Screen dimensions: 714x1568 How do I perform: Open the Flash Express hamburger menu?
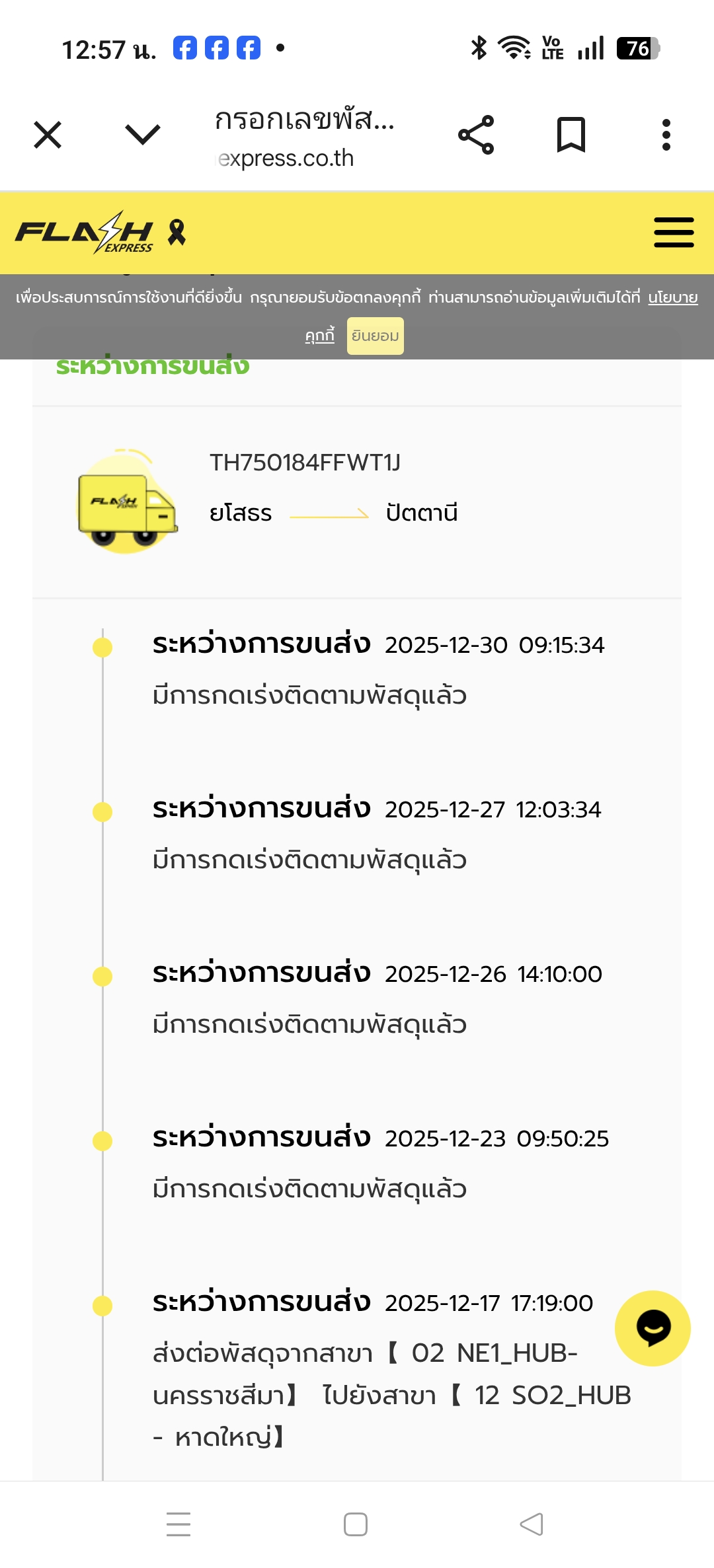click(x=674, y=233)
